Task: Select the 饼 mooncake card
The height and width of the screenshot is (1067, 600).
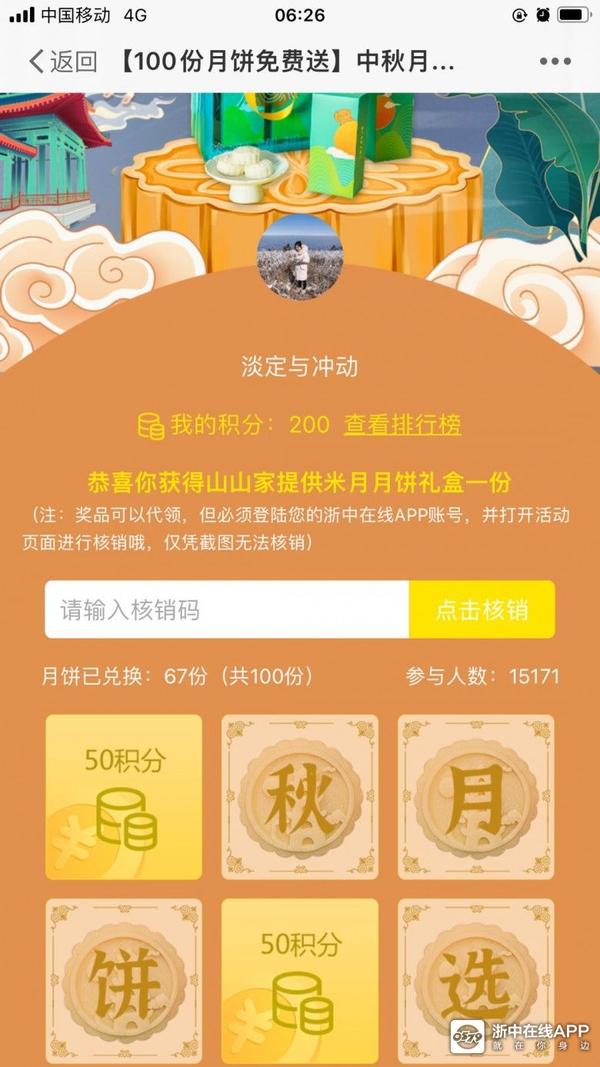Action: pos(124,982)
